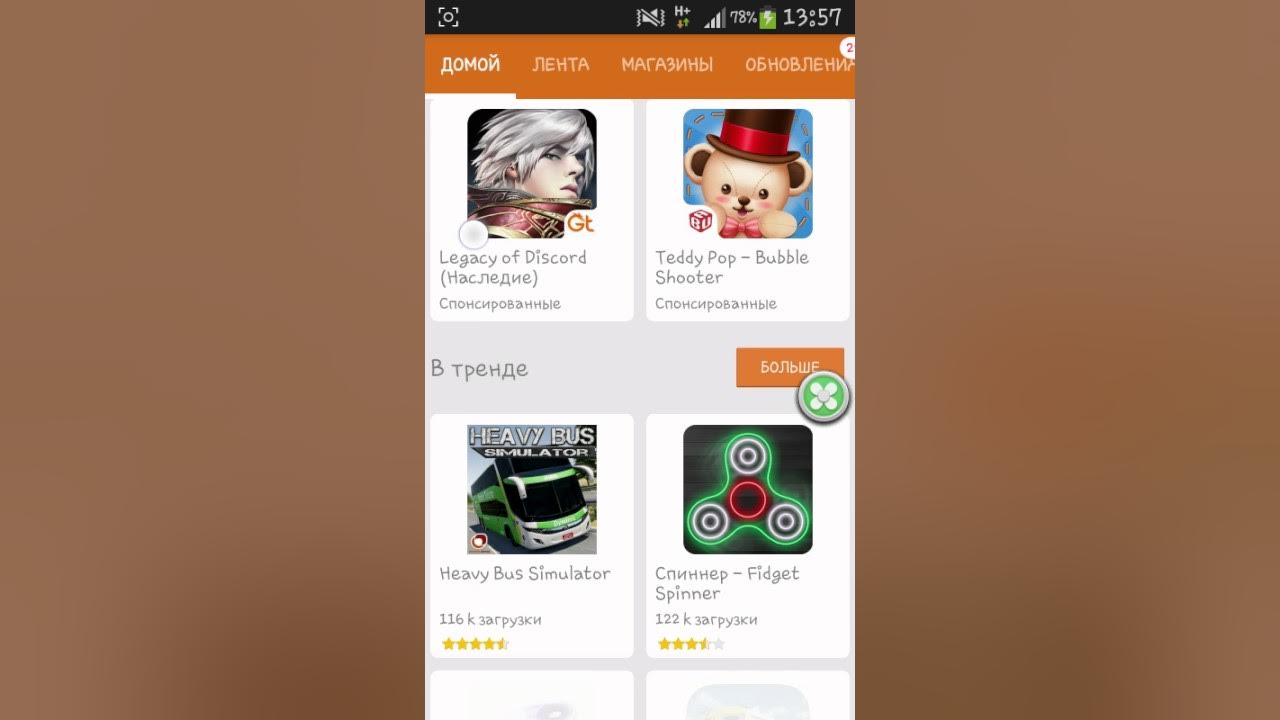Screen dimensions: 1280x720
Task: Switch to the Лента tab
Action: (560, 65)
